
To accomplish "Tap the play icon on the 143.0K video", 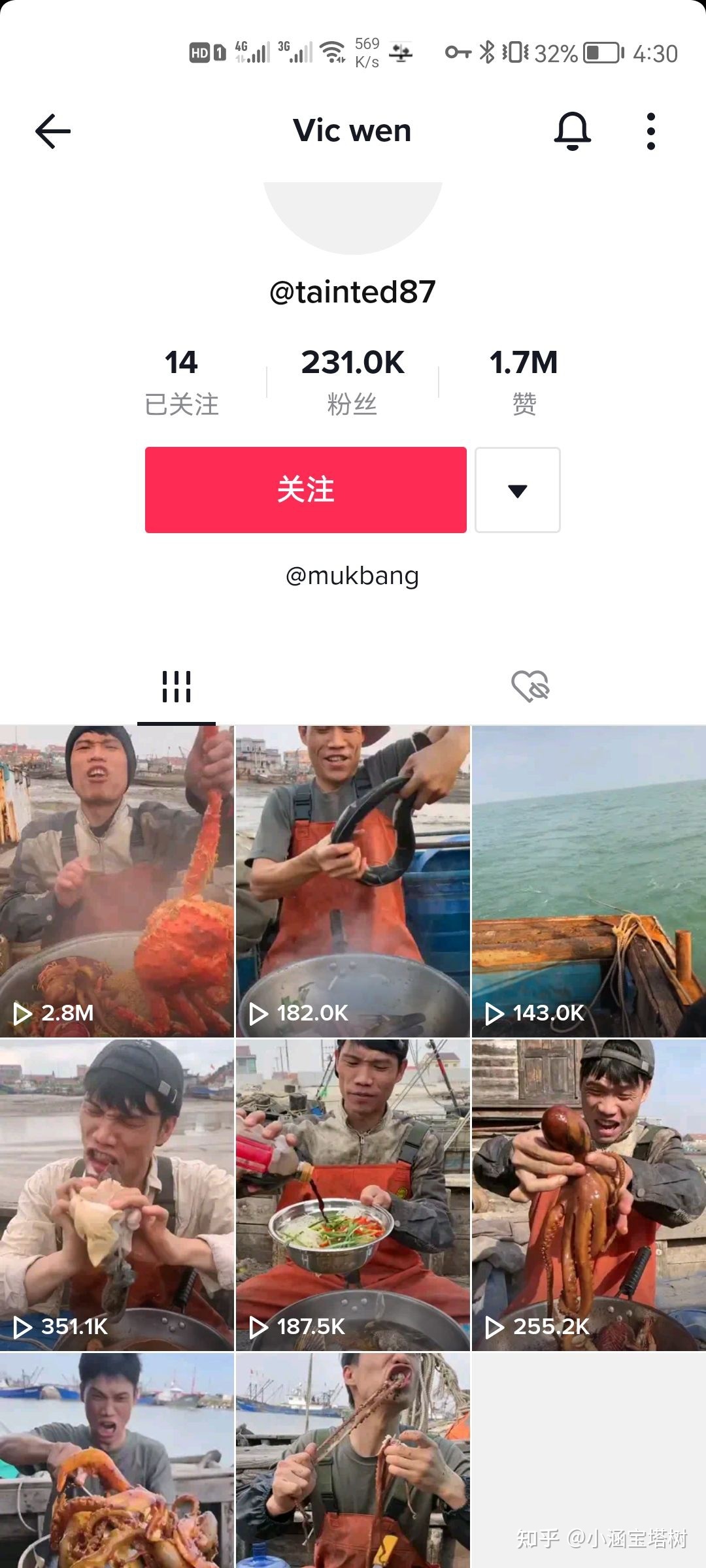I will point(496,1014).
